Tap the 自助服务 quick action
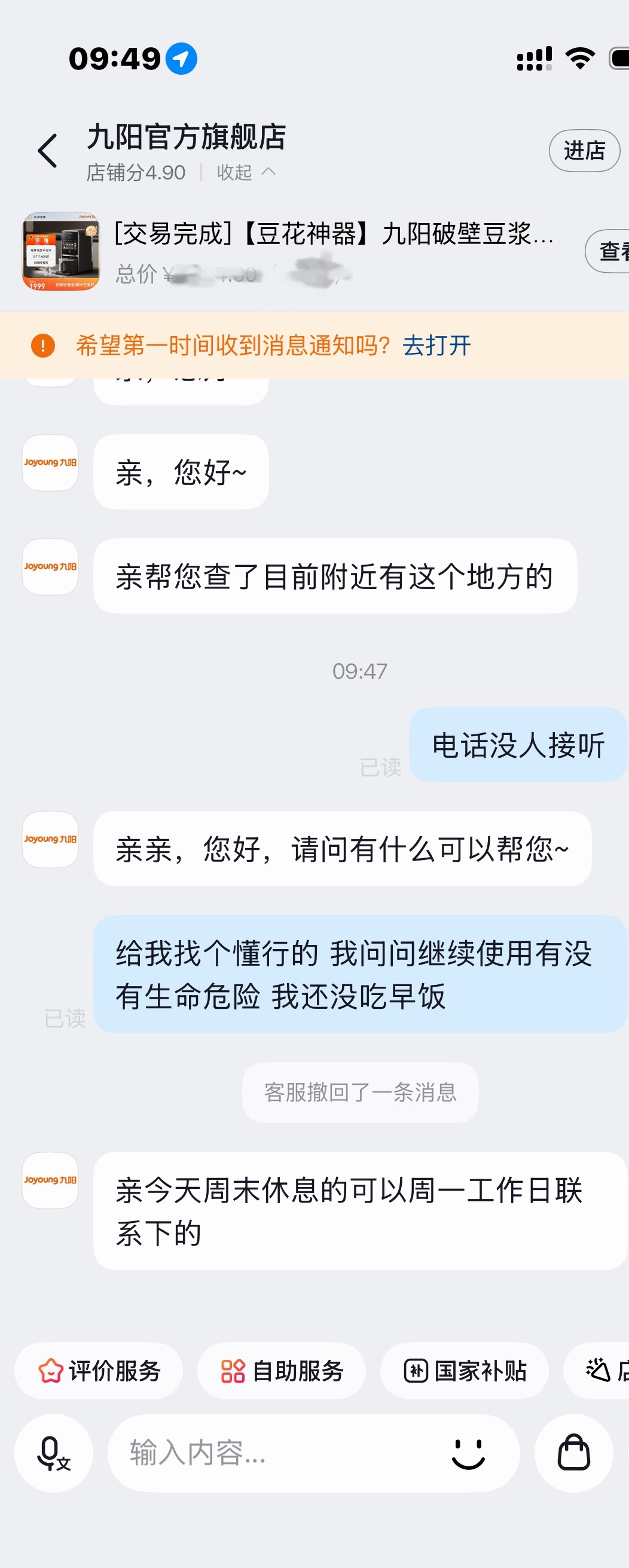The height and width of the screenshot is (1568, 629). (x=282, y=1370)
